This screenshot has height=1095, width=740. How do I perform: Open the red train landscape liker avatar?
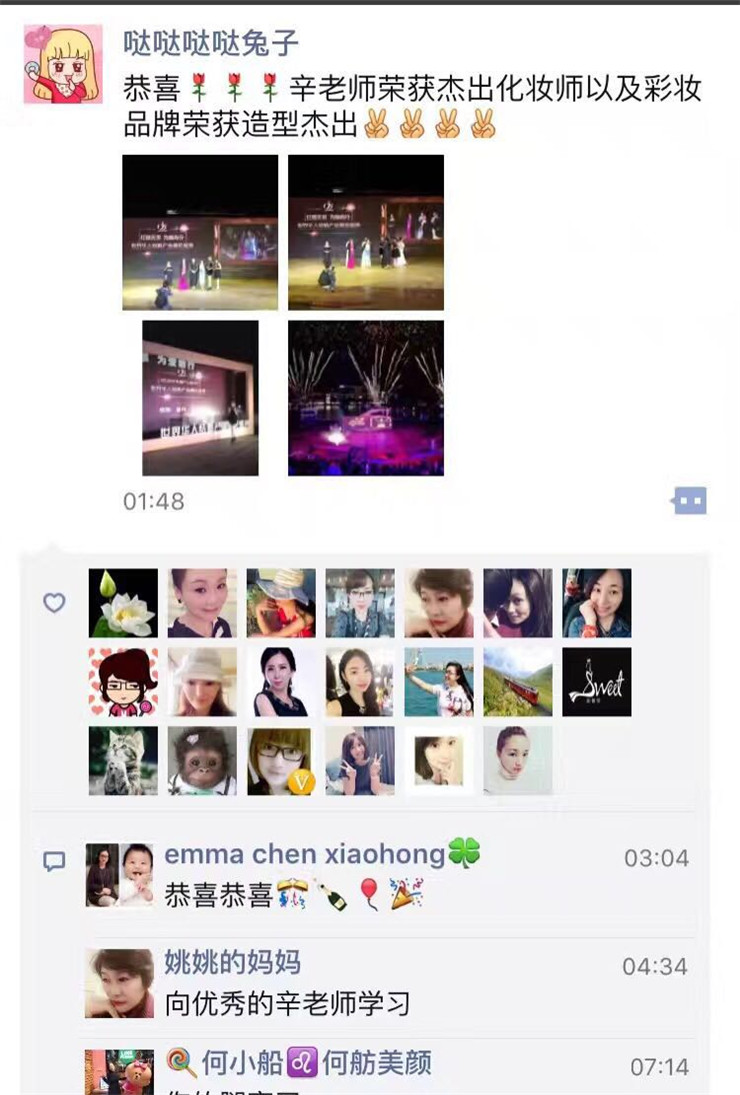coord(518,682)
